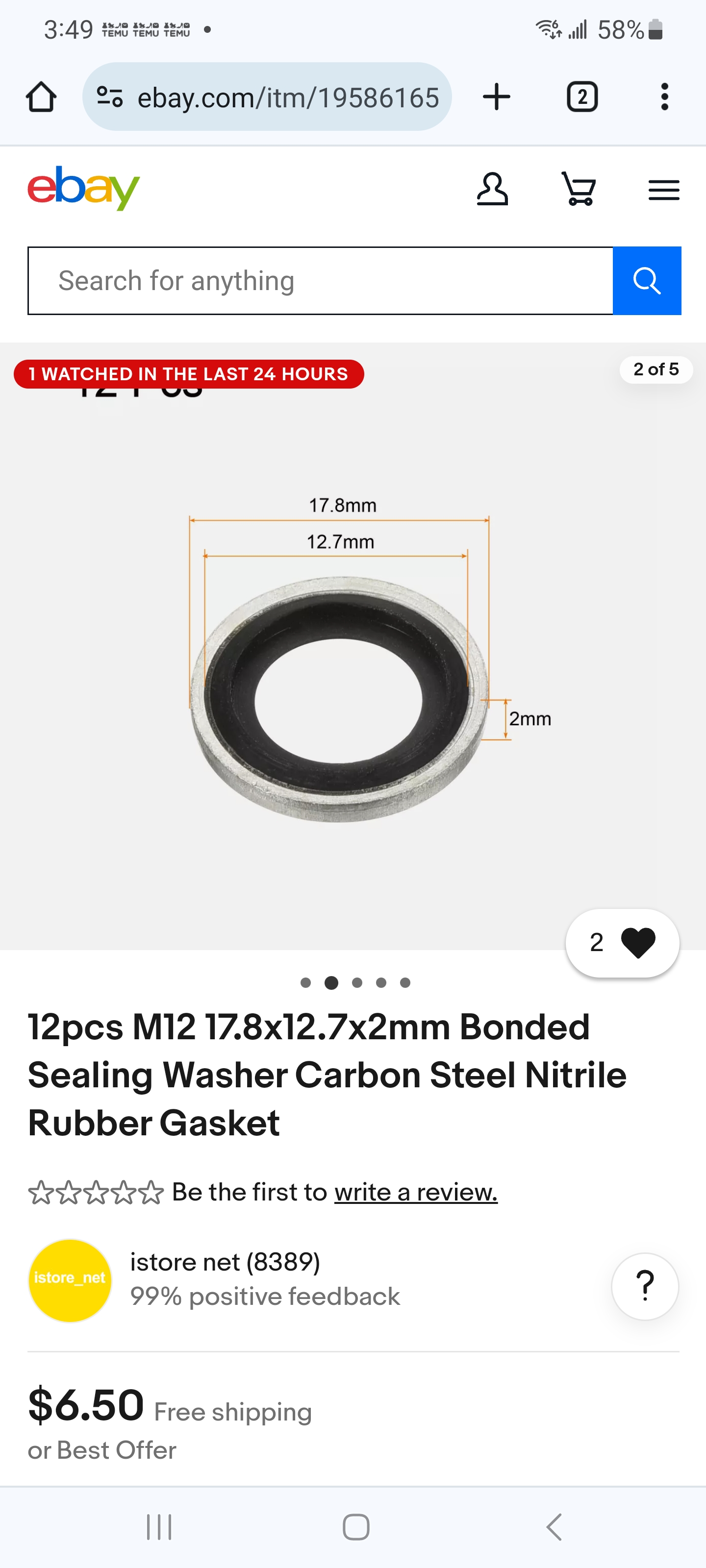Tap the Search for anything field
Viewport: 706px width, 1568px height.
[320, 281]
